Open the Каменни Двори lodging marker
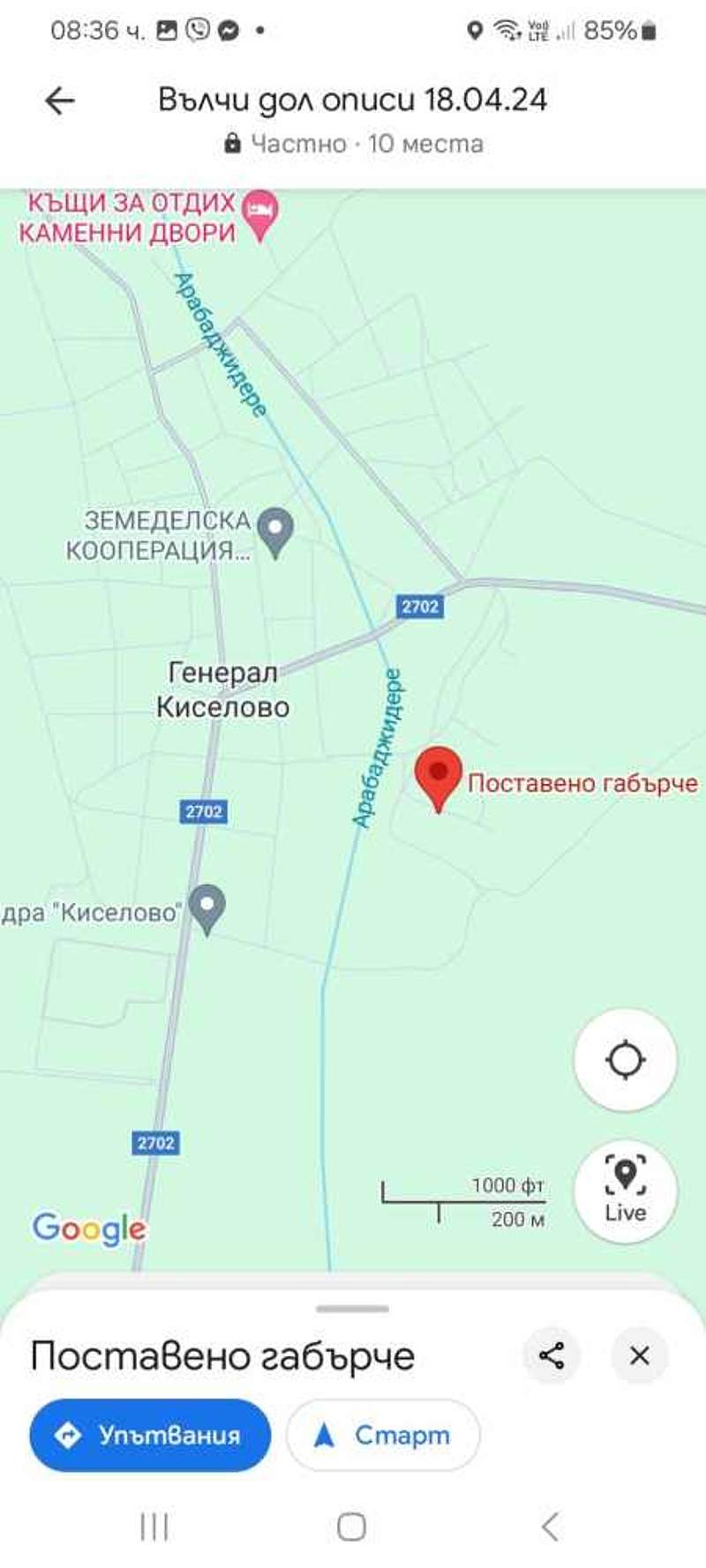The image size is (706, 1568). 259,213
